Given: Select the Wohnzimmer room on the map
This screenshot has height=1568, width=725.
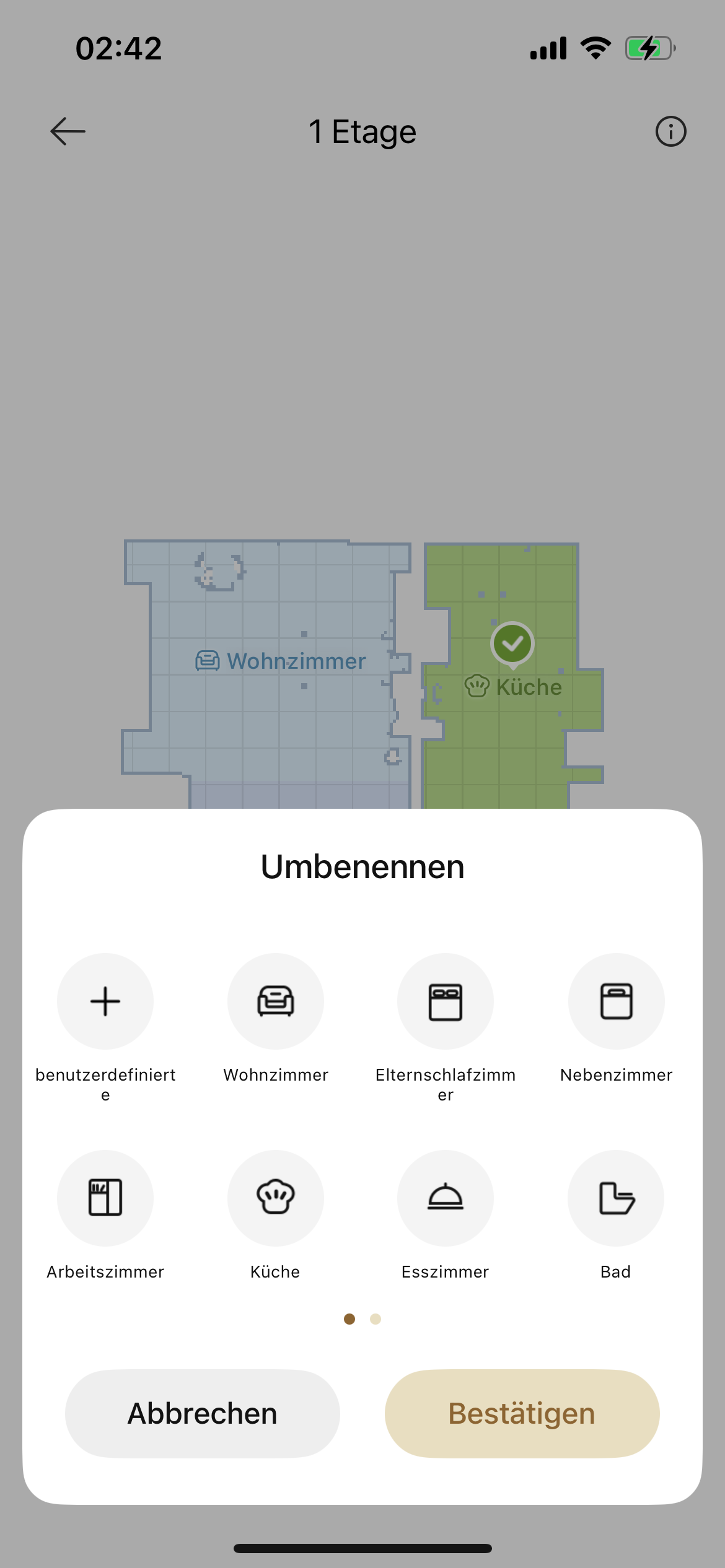Looking at the screenshot, I should coord(281,661).
